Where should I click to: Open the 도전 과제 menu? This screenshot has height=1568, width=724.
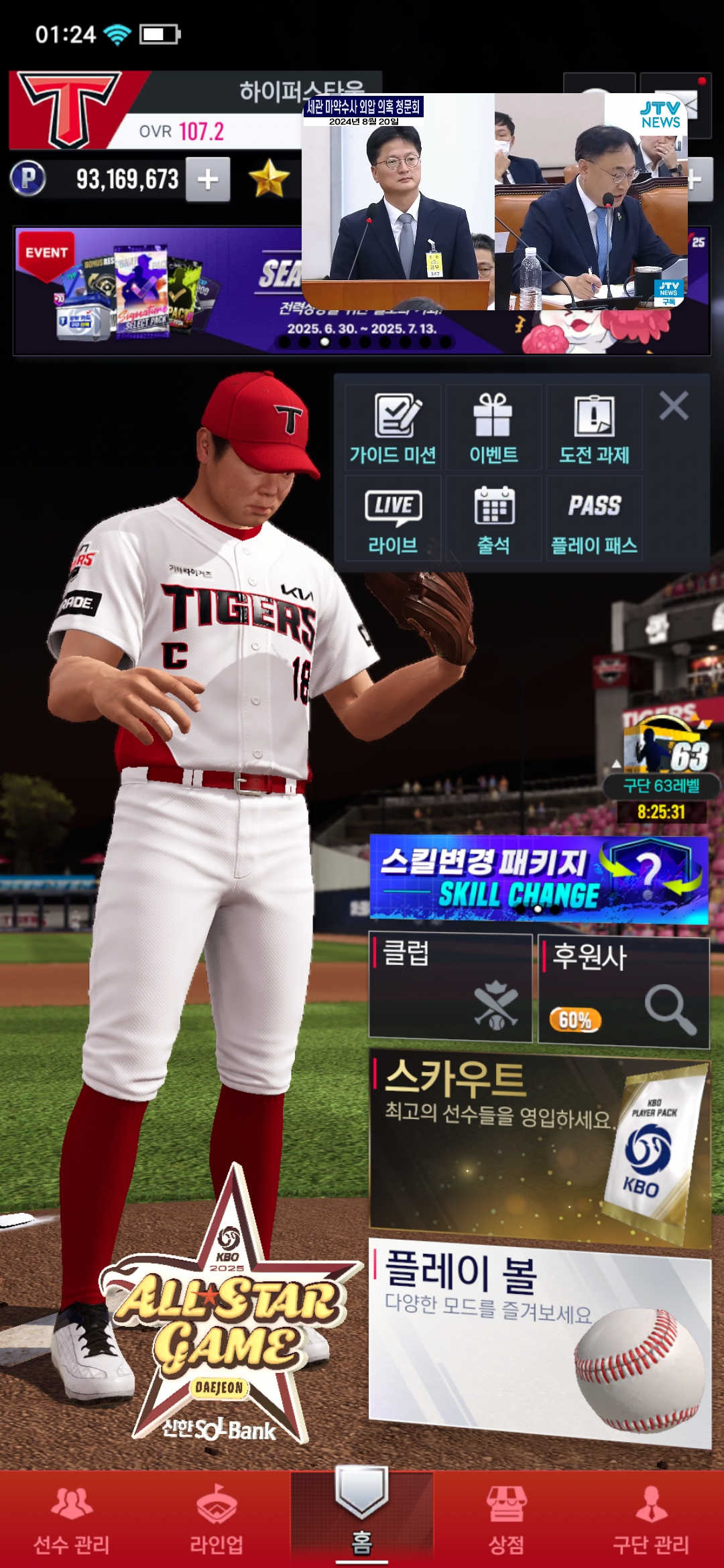[594, 428]
